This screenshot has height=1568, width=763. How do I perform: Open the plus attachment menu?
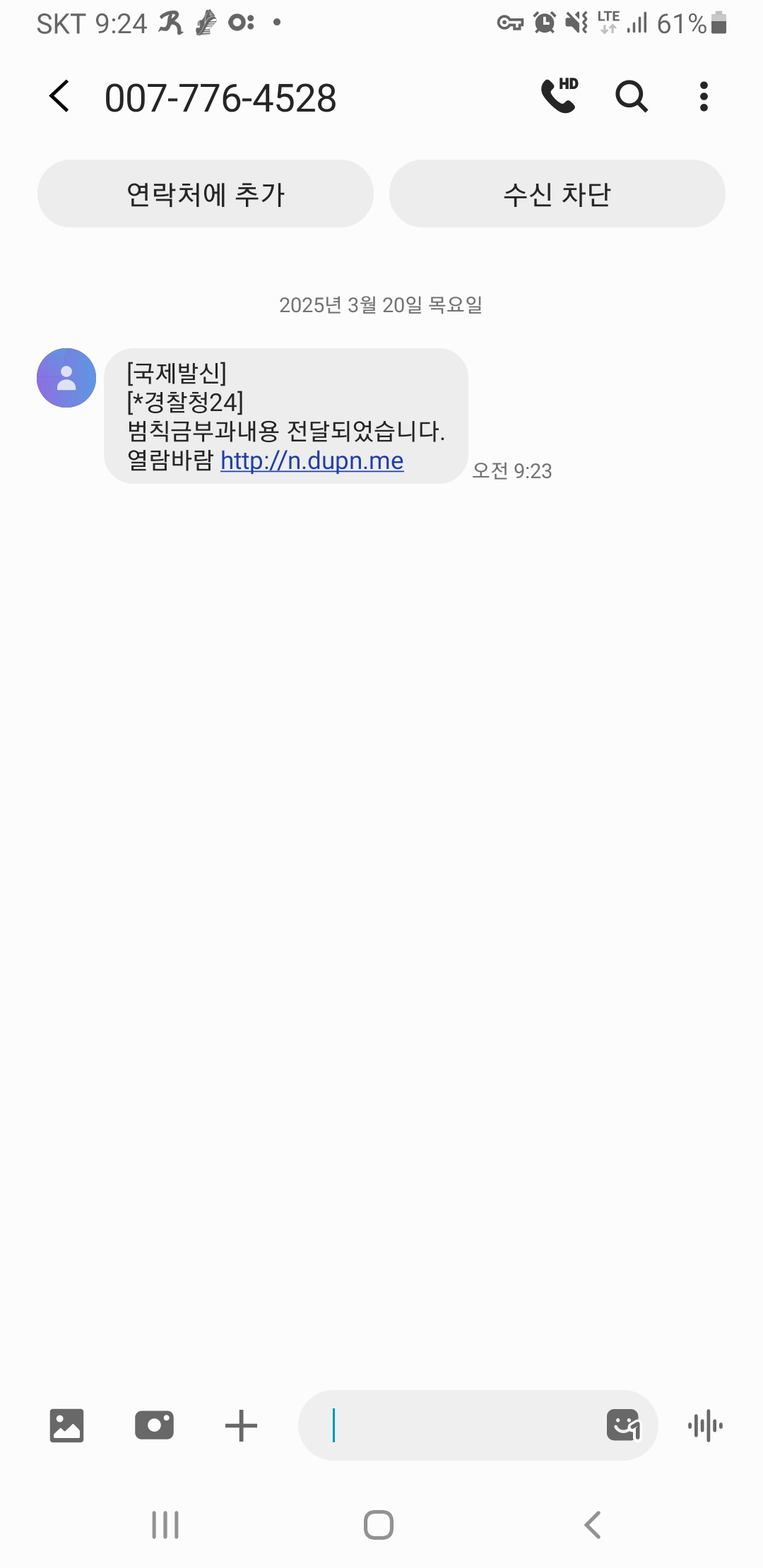click(241, 1425)
